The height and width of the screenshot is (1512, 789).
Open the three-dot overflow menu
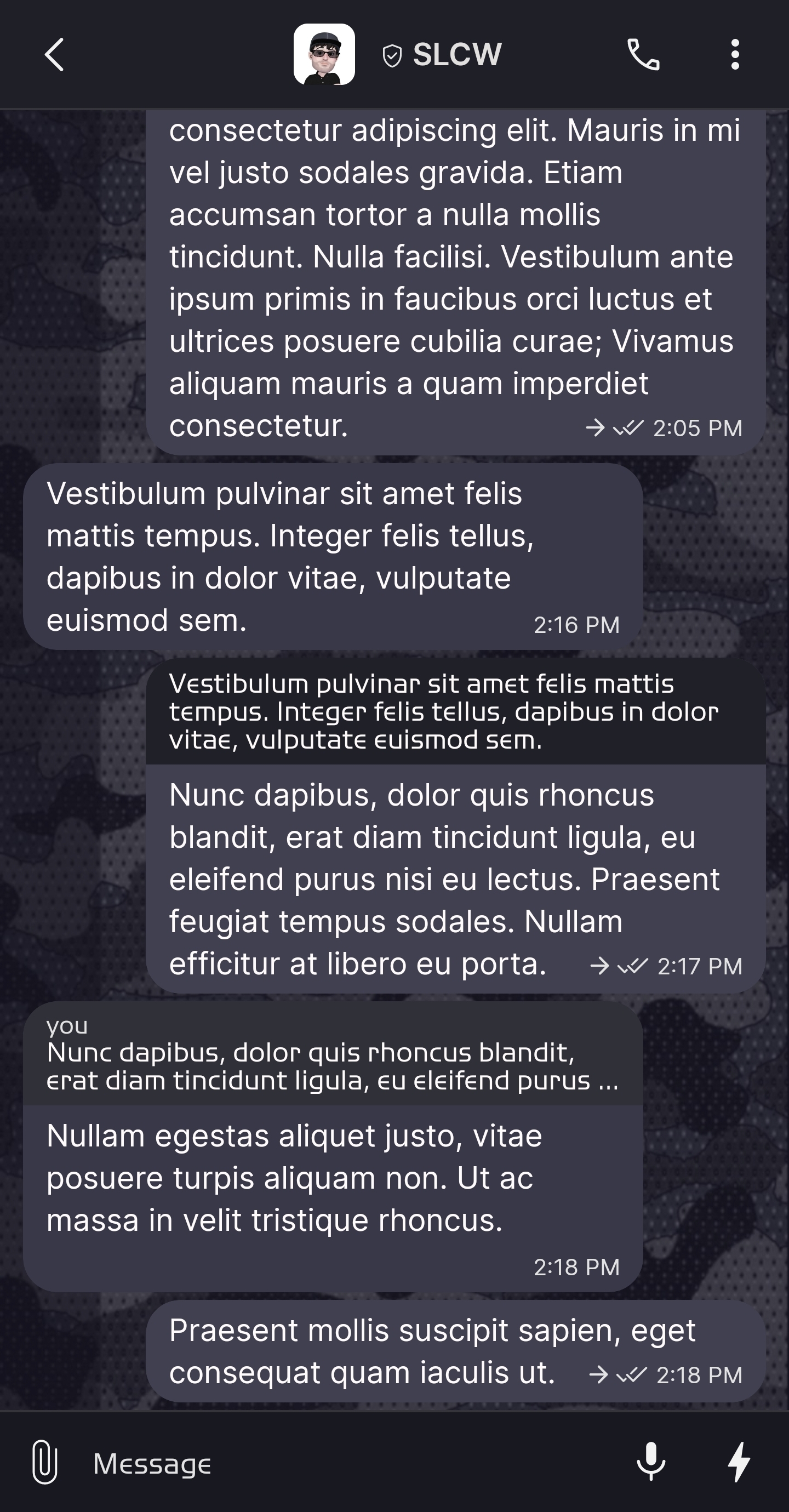pos(734,55)
